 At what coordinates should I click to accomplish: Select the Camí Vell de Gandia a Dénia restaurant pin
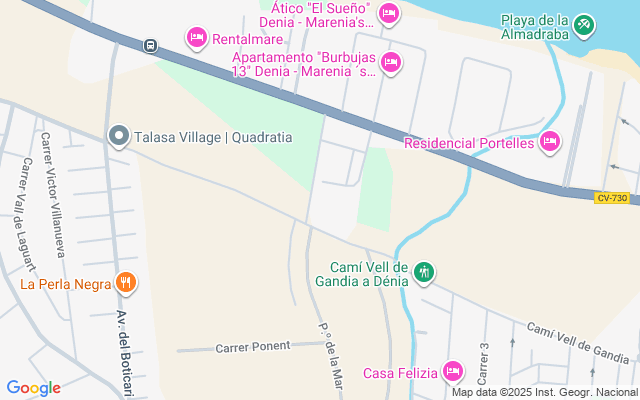424,271
